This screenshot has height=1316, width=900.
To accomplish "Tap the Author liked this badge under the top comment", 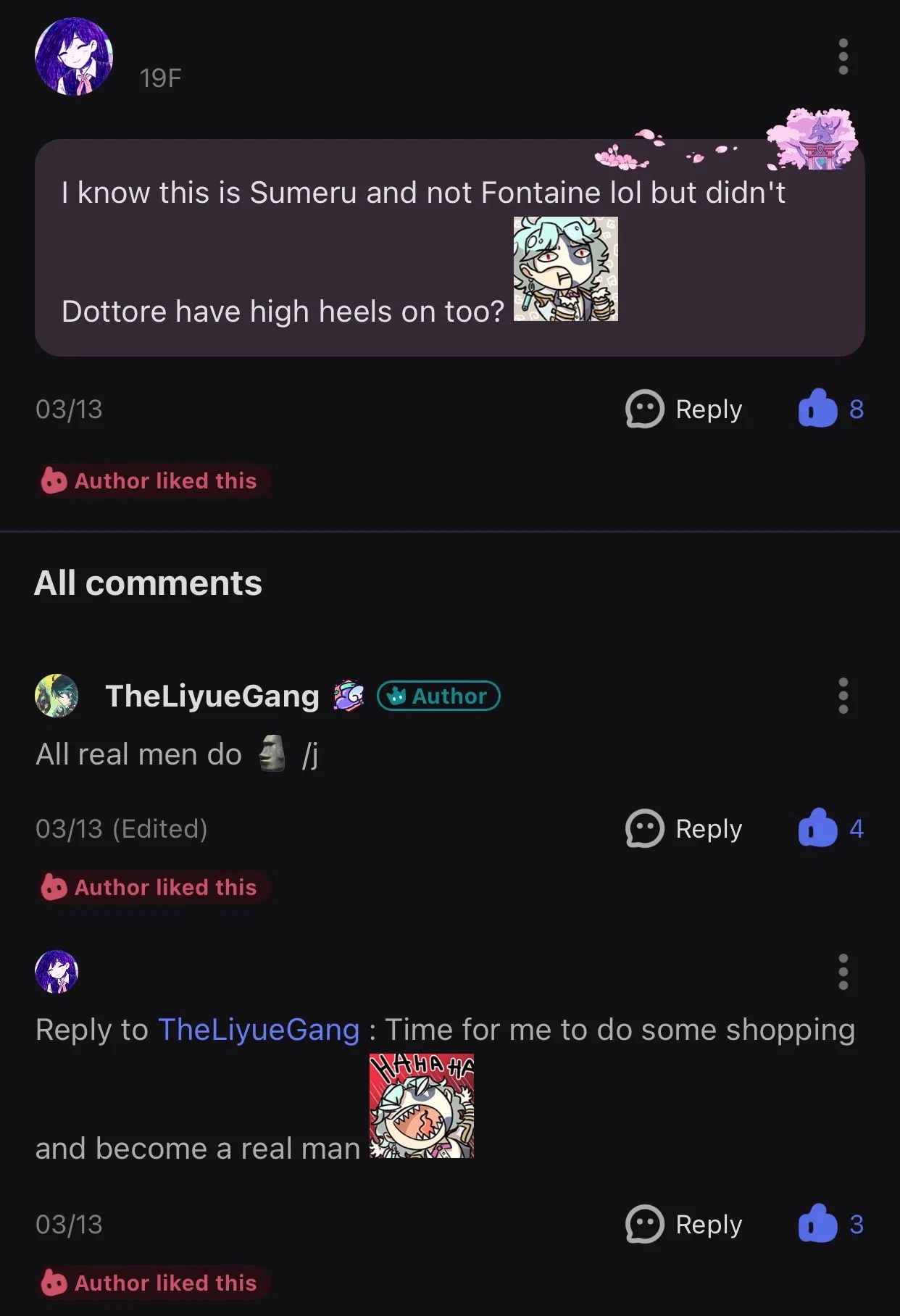I will click(152, 480).
